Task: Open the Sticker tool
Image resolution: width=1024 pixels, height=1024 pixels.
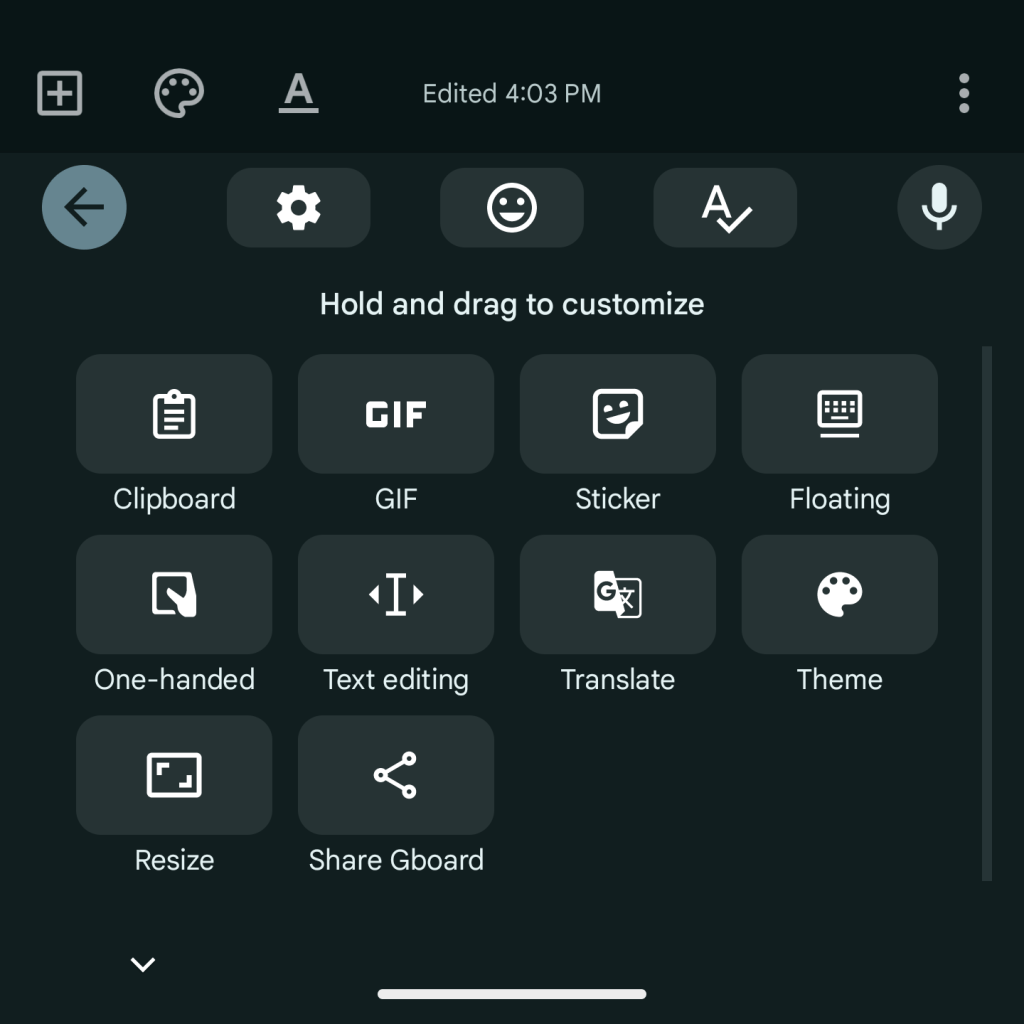Action: point(617,414)
